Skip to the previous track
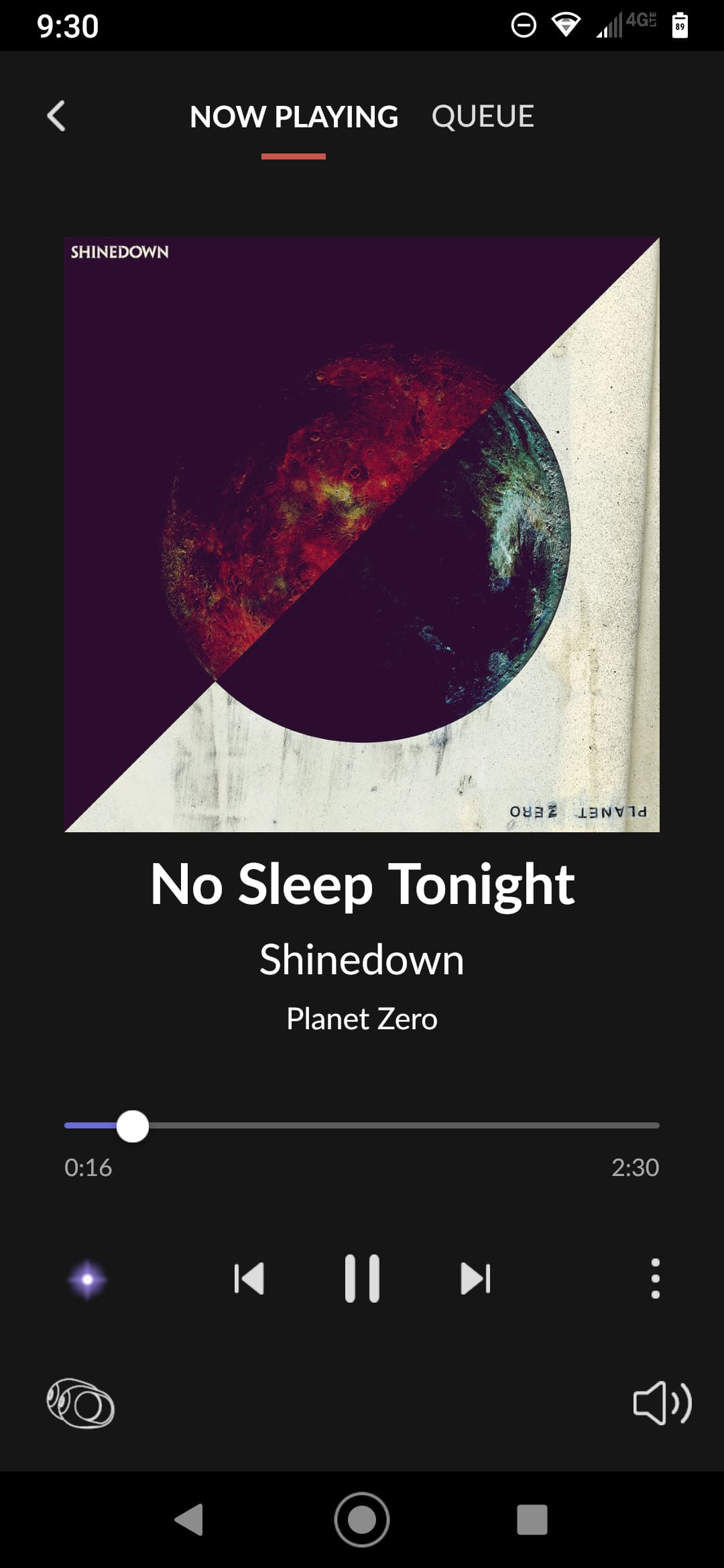Viewport: 724px width, 1568px height. tap(249, 1278)
